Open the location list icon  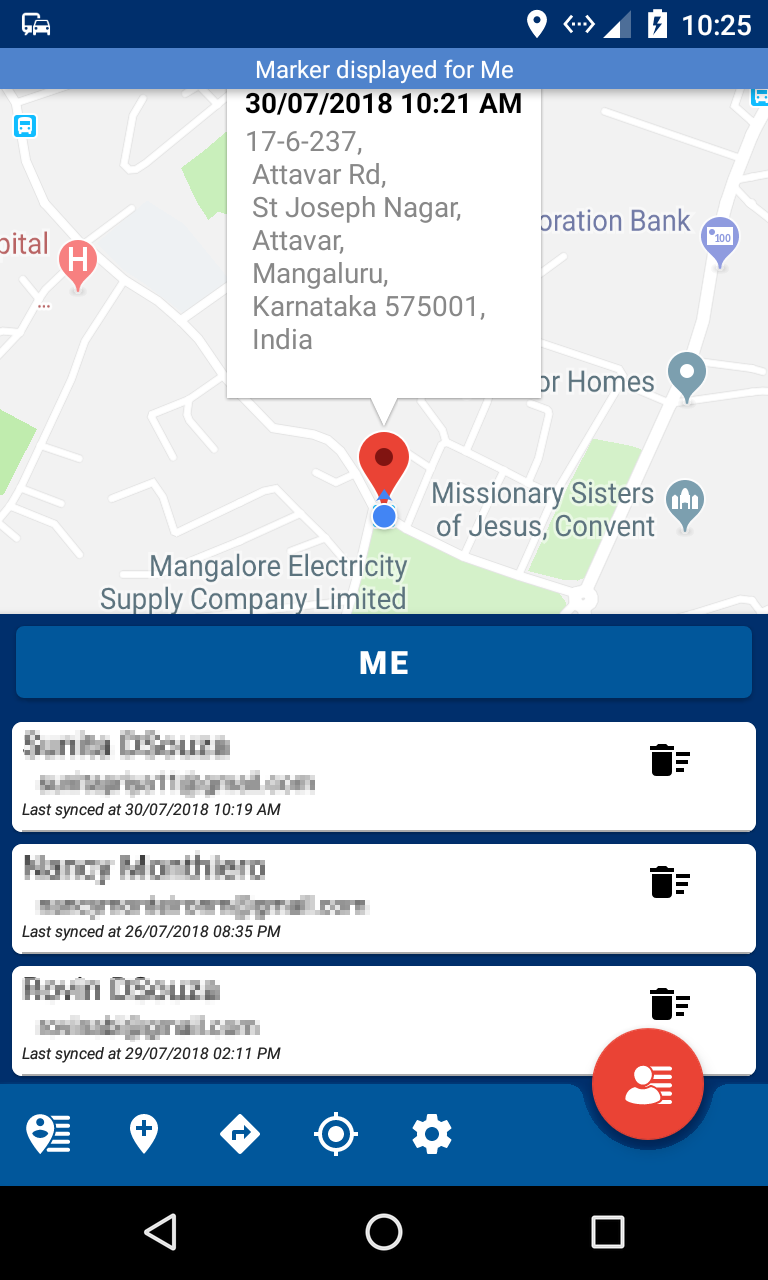tap(48, 1134)
